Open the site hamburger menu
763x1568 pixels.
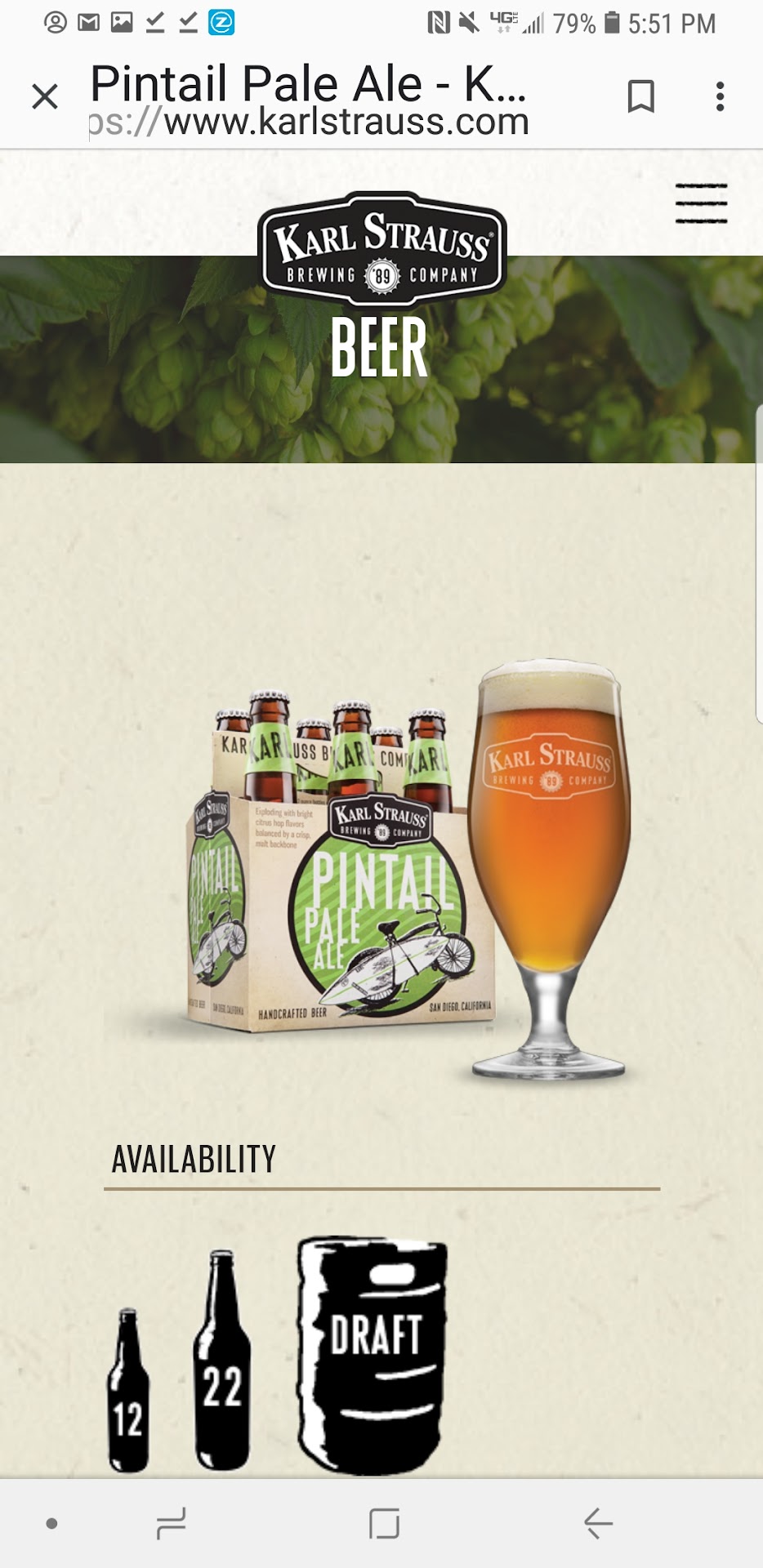[701, 203]
